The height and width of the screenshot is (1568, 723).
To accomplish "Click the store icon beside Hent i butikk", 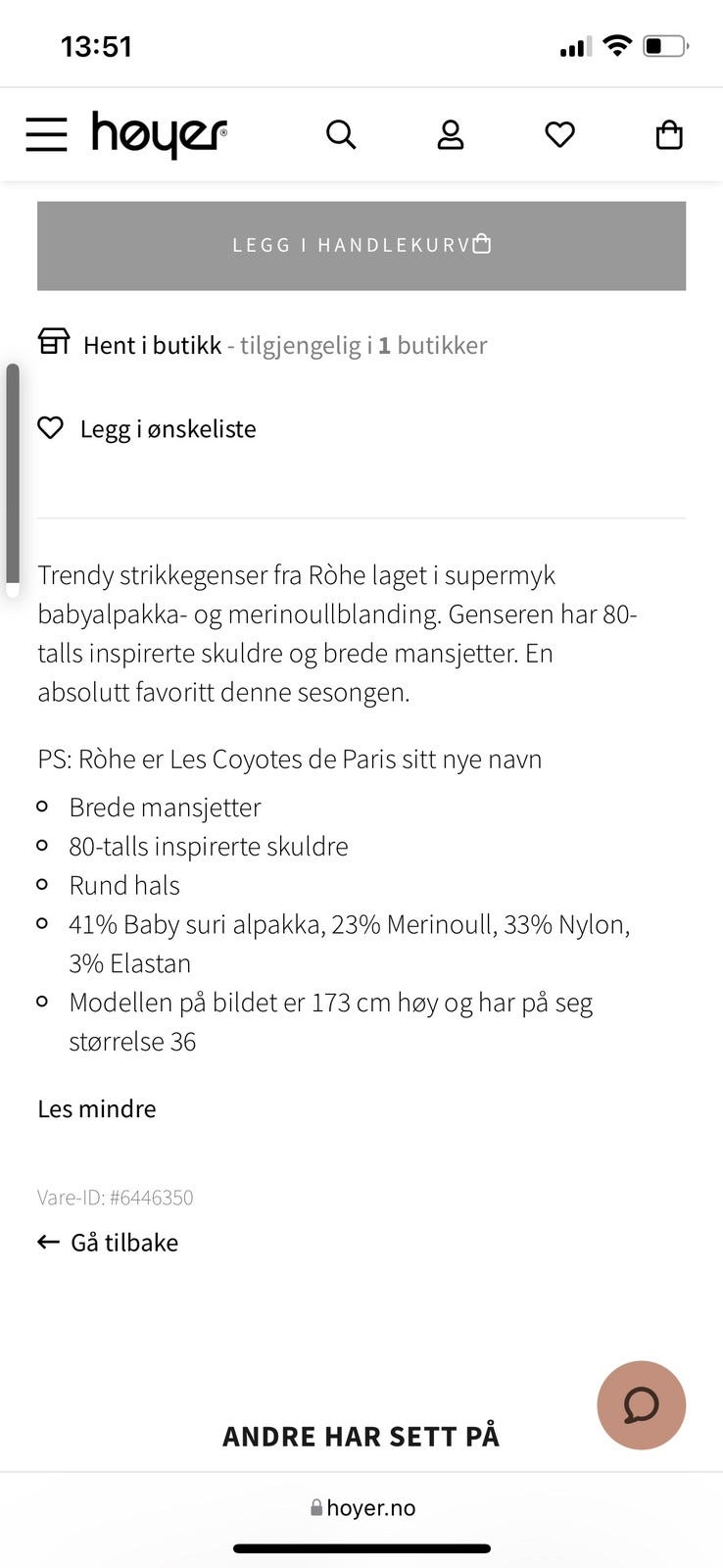I will tap(55, 343).
